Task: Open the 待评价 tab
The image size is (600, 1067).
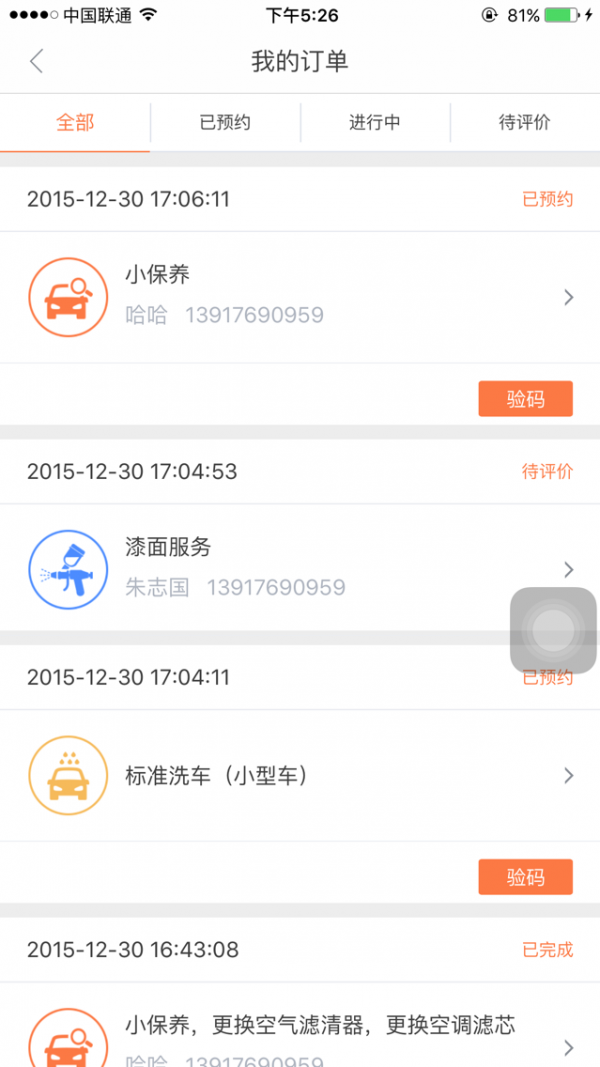Action: tap(525, 124)
